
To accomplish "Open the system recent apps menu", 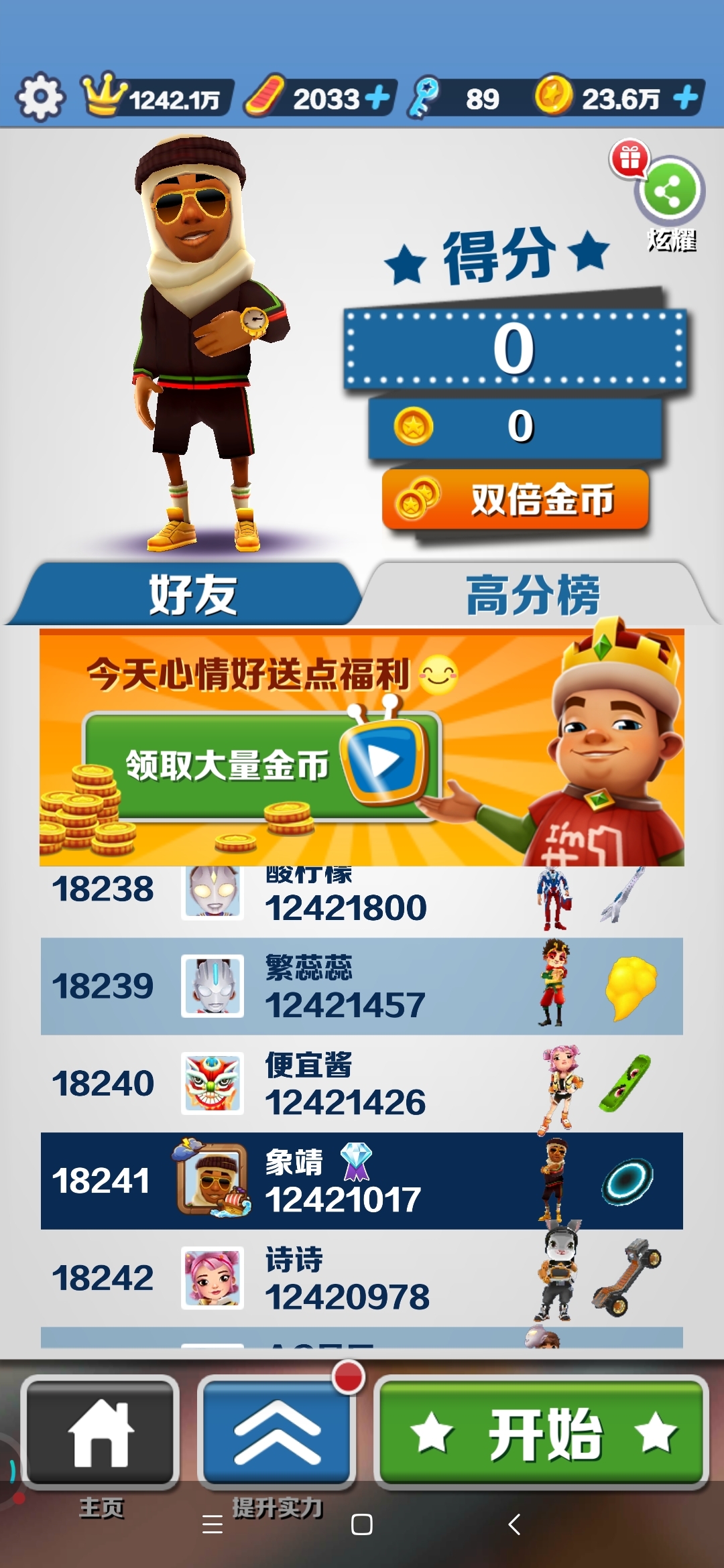I will (x=213, y=1524).
